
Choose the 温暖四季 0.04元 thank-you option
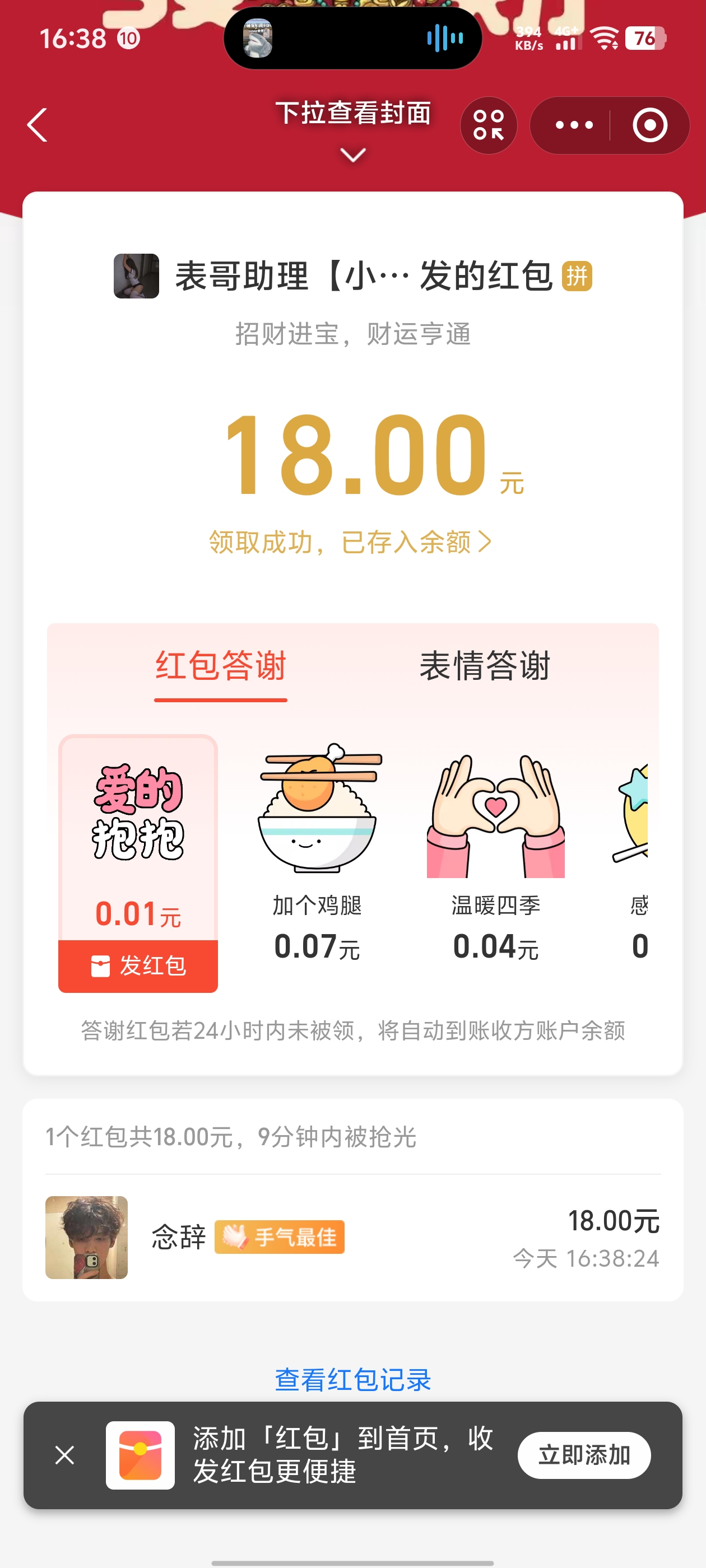click(496, 852)
